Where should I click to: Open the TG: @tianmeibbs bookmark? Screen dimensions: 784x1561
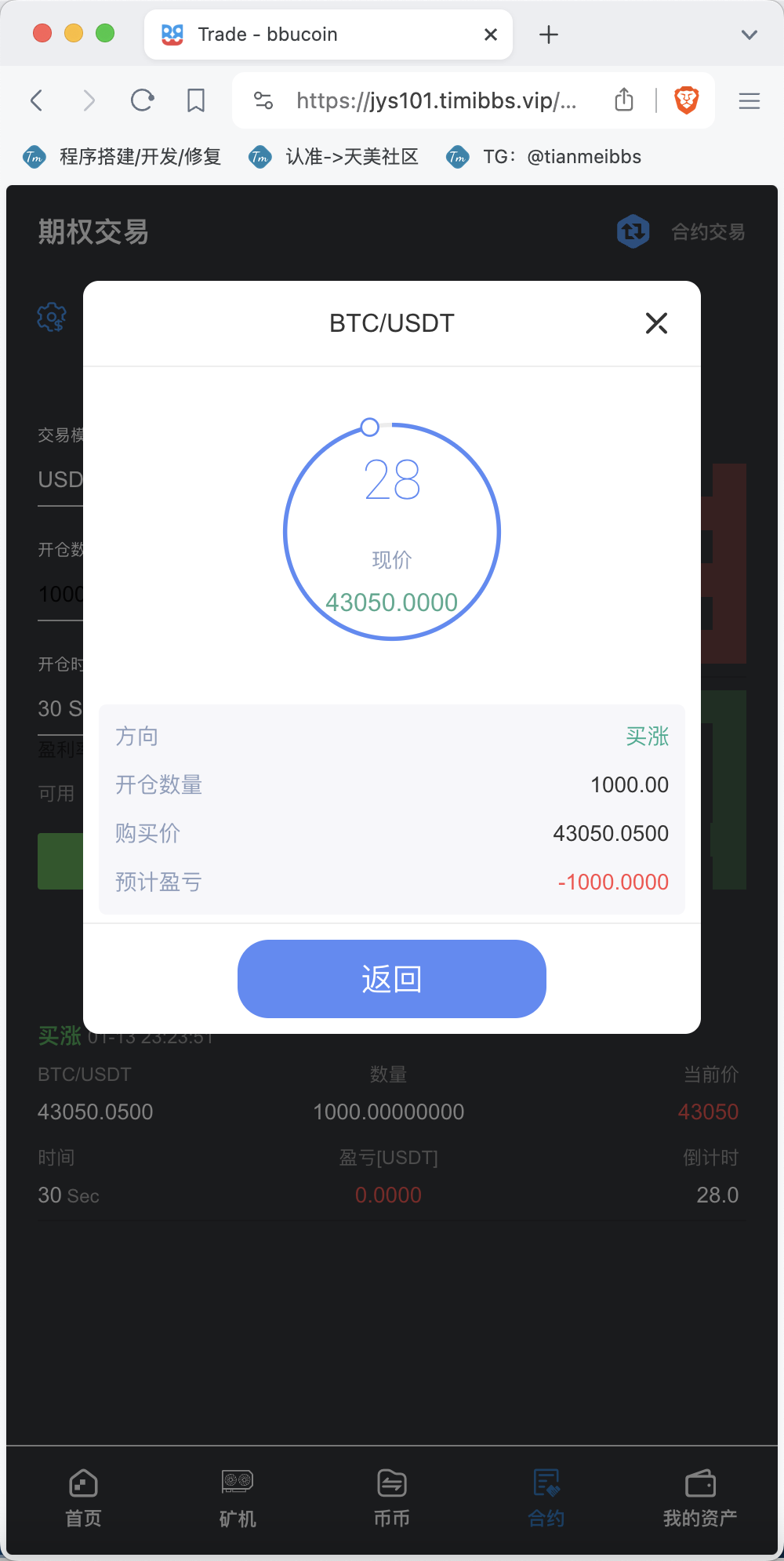click(544, 157)
